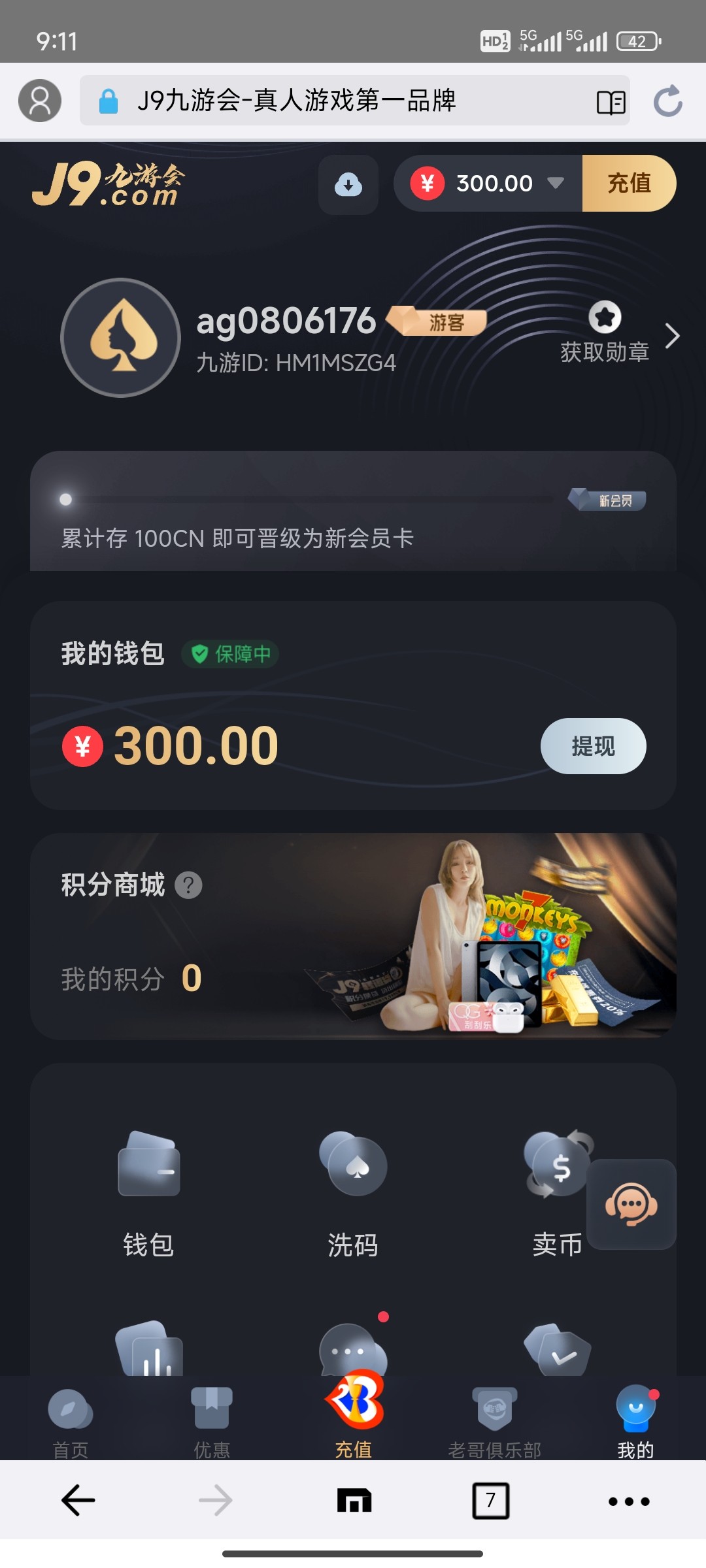This screenshot has width=706, height=1568.
Task: Open the 钱包 wallet shortcut
Action: [x=148, y=1192]
